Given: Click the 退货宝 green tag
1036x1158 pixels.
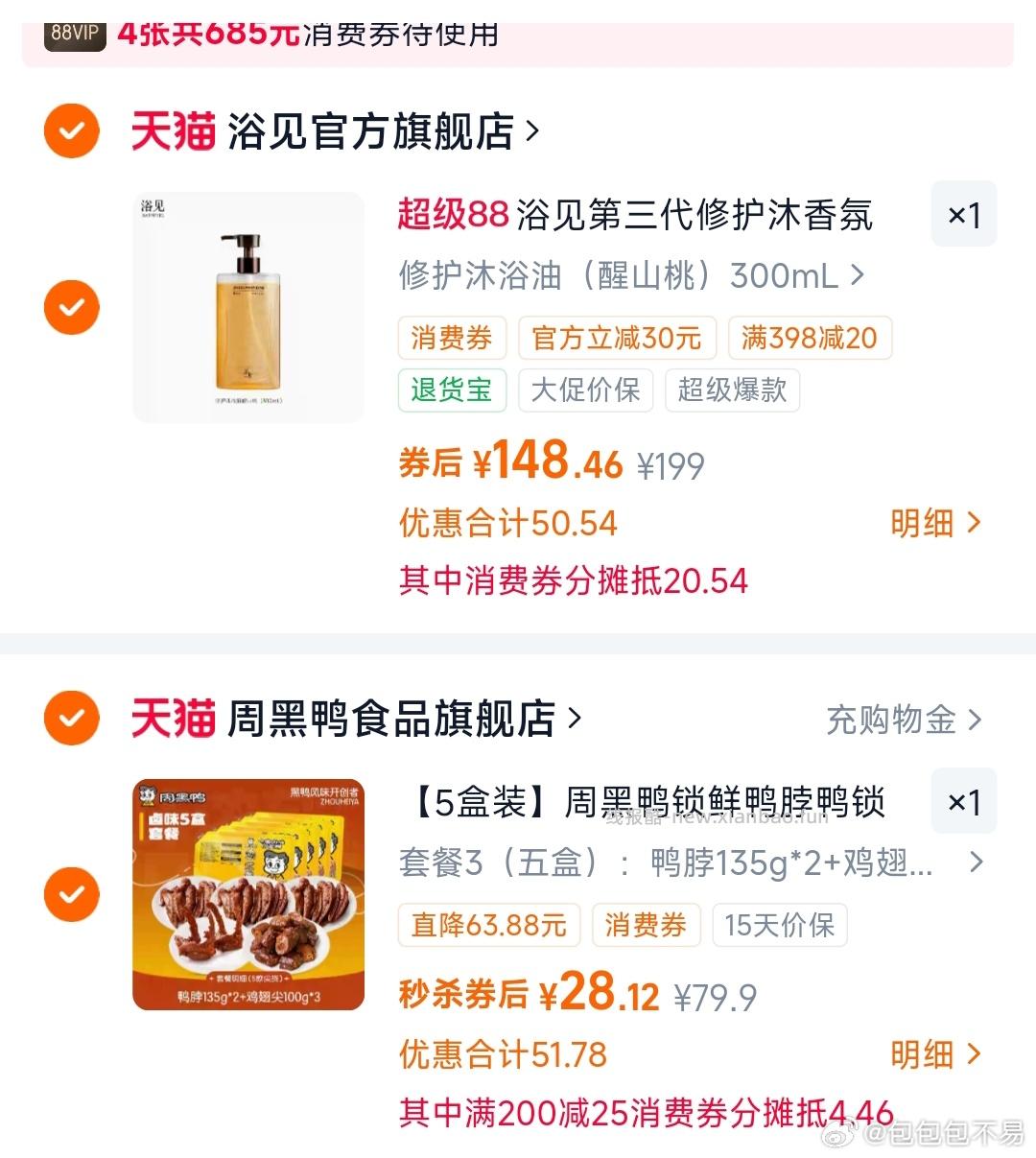Looking at the screenshot, I should (x=451, y=390).
